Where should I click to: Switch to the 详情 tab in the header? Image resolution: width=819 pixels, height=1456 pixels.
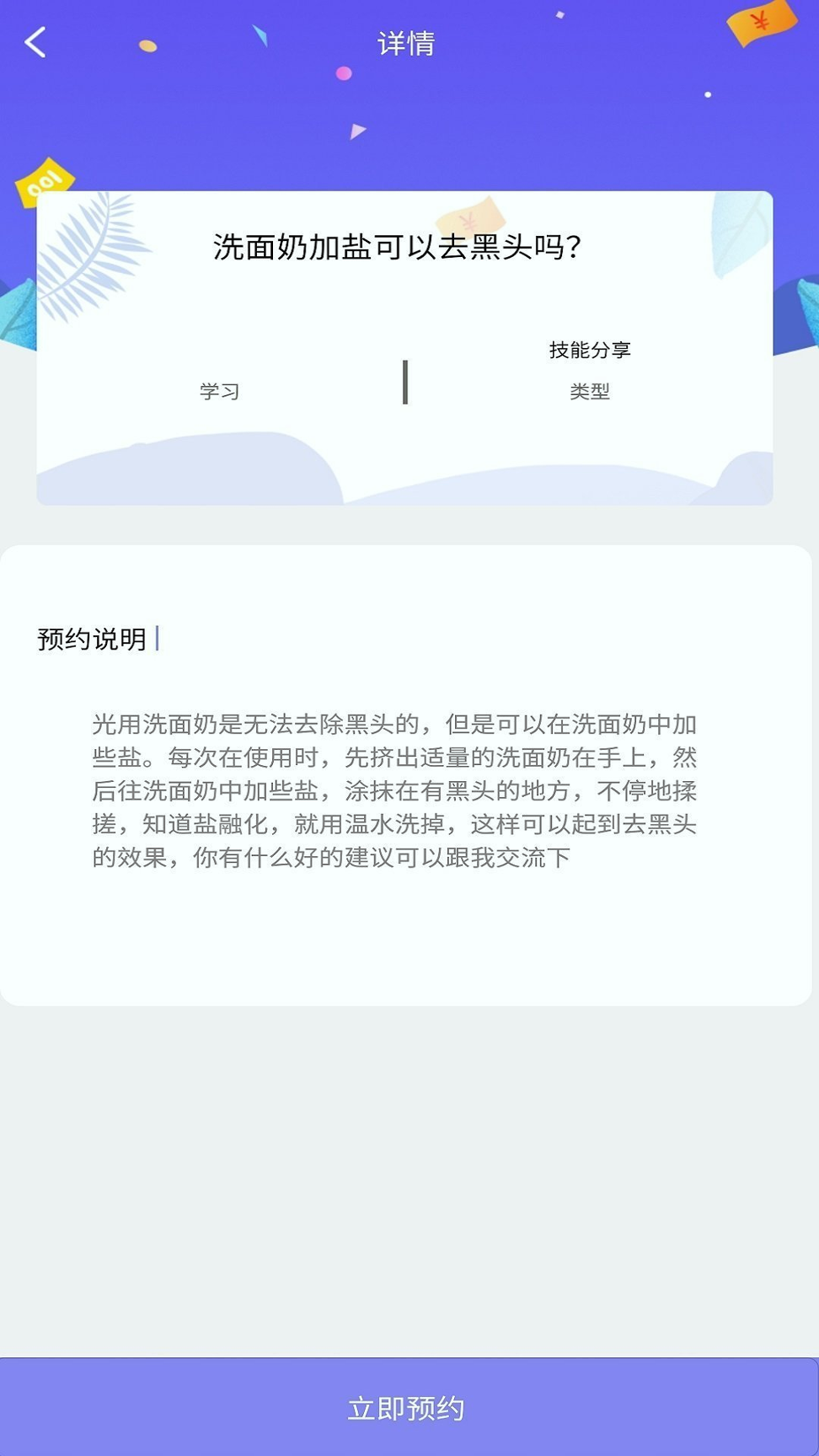click(x=405, y=43)
